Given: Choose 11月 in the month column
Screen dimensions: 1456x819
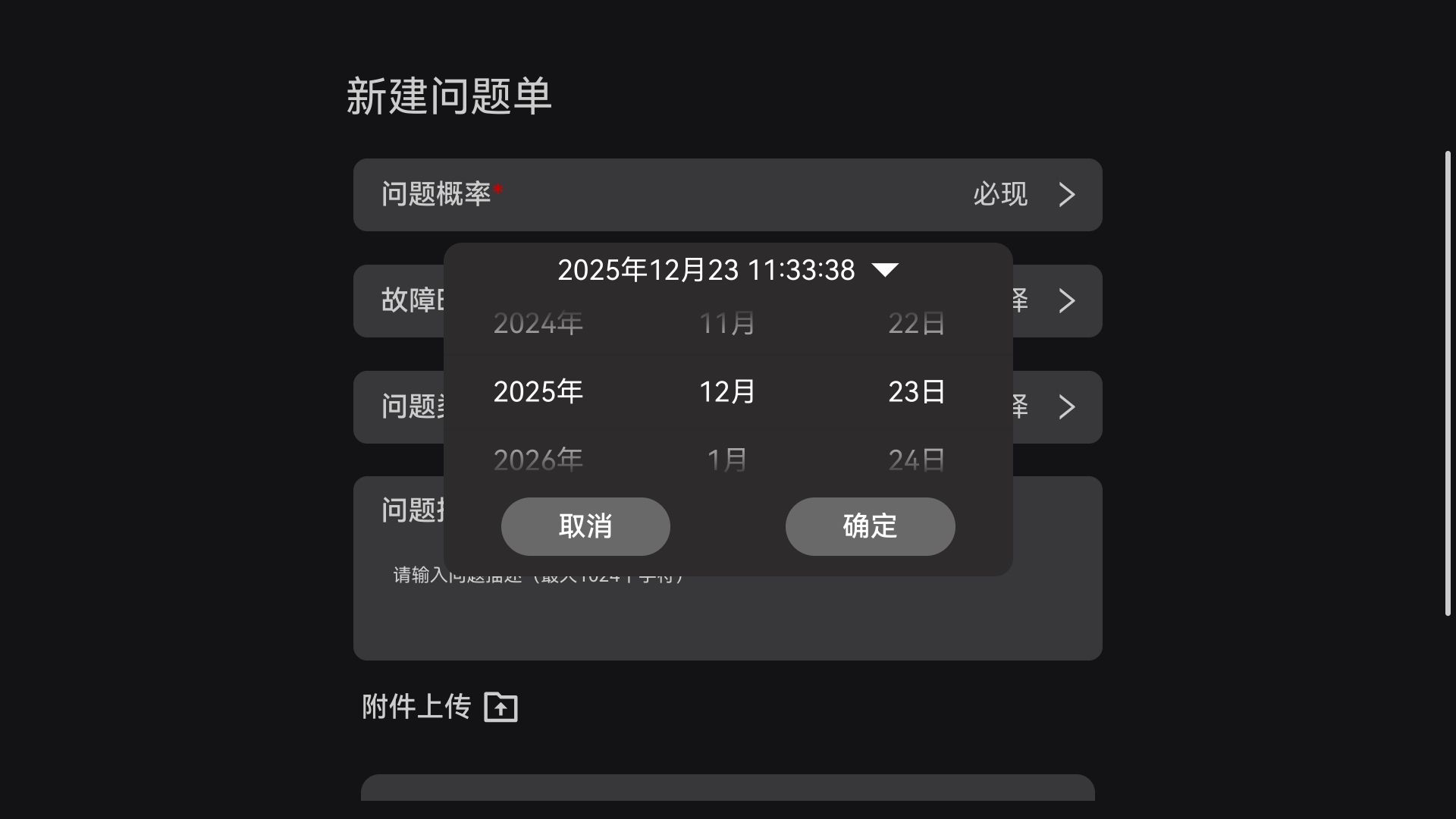Looking at the screenshot, I should click(727, 324).
